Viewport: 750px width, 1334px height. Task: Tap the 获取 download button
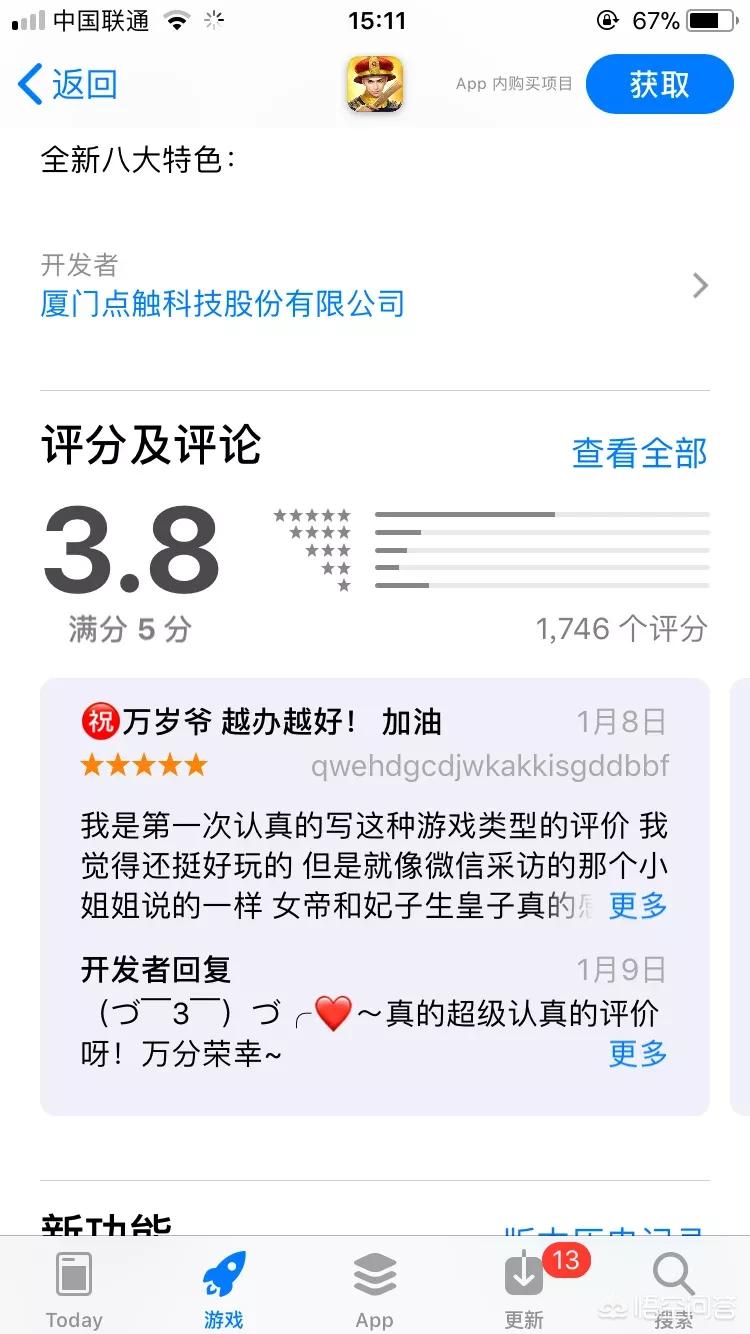click(660, 84)
